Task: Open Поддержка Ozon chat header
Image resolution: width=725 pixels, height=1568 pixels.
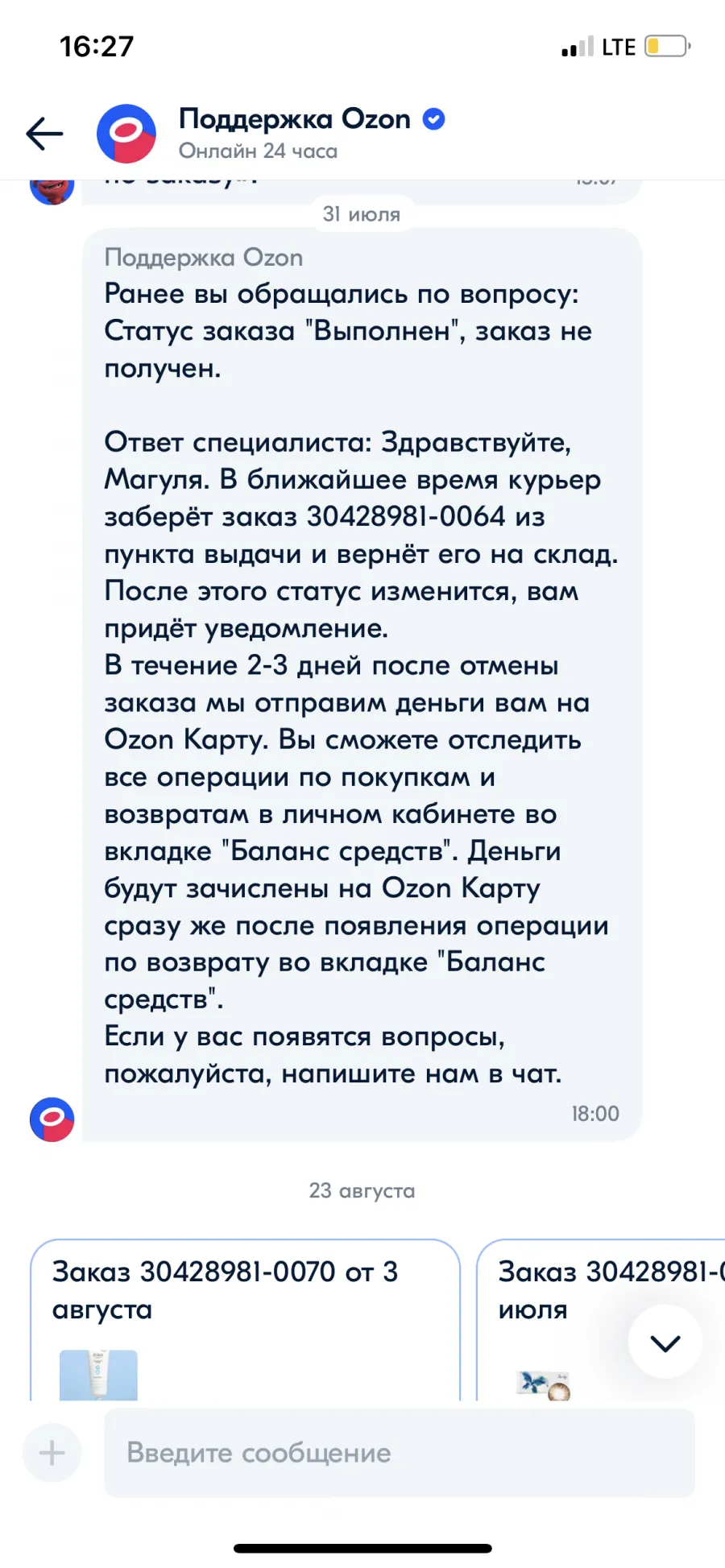Action: [312, 134]
